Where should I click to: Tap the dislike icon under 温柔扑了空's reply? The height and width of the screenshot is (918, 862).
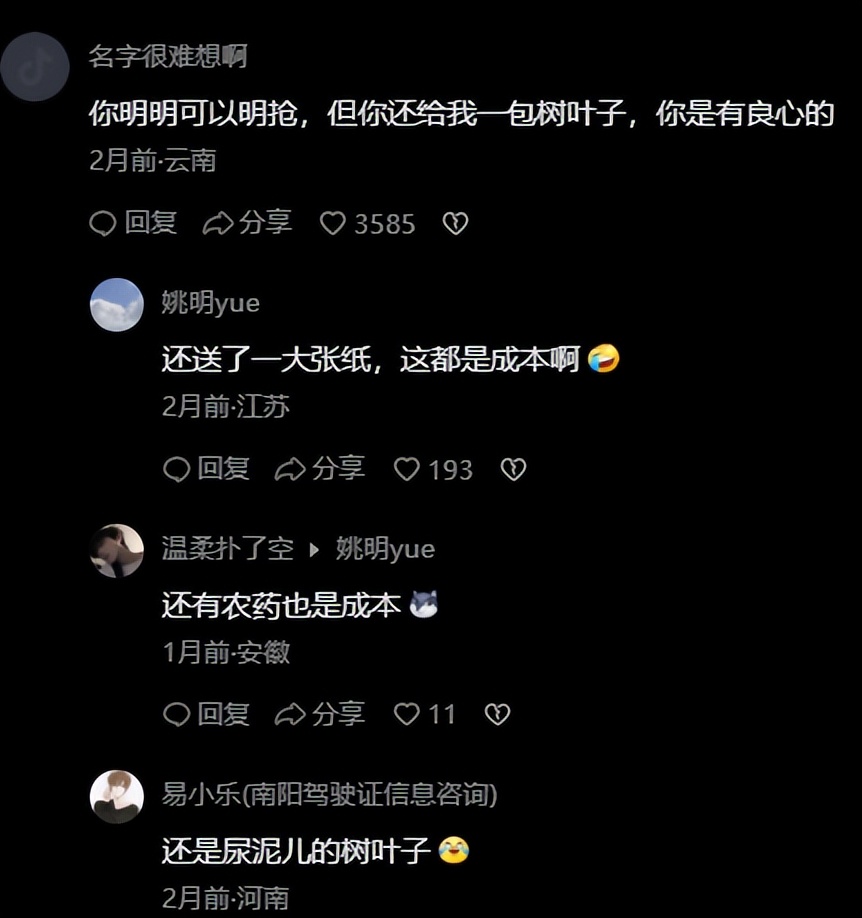[x=497, y=715]
